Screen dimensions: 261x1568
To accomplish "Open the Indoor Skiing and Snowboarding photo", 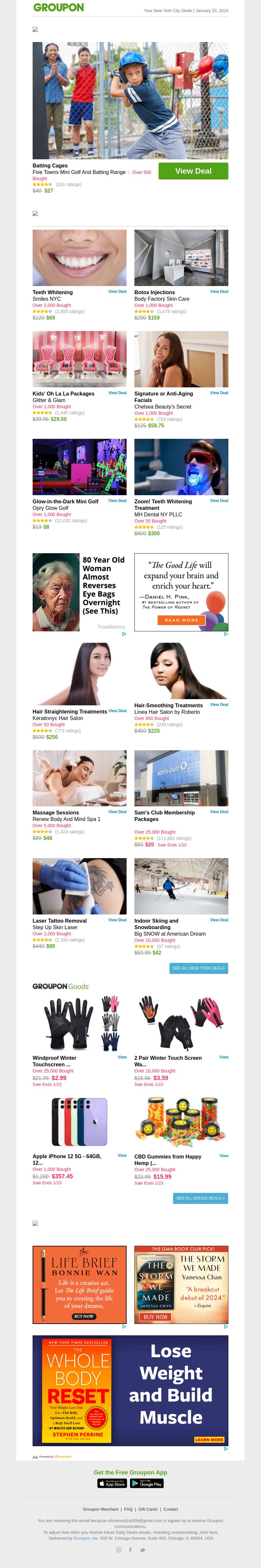I will coord(181,886).
